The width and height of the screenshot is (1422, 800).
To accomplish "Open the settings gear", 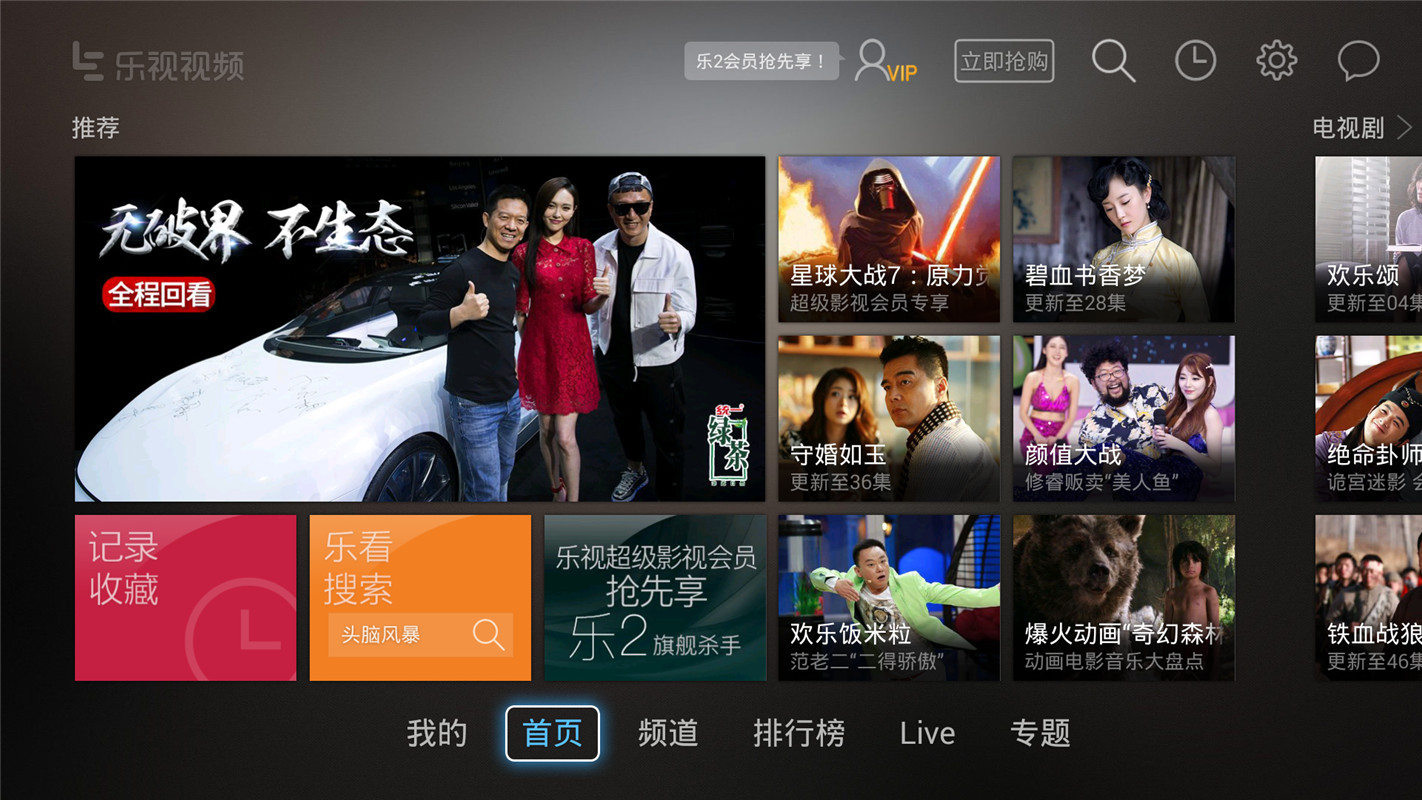I will click(1277, 61).
